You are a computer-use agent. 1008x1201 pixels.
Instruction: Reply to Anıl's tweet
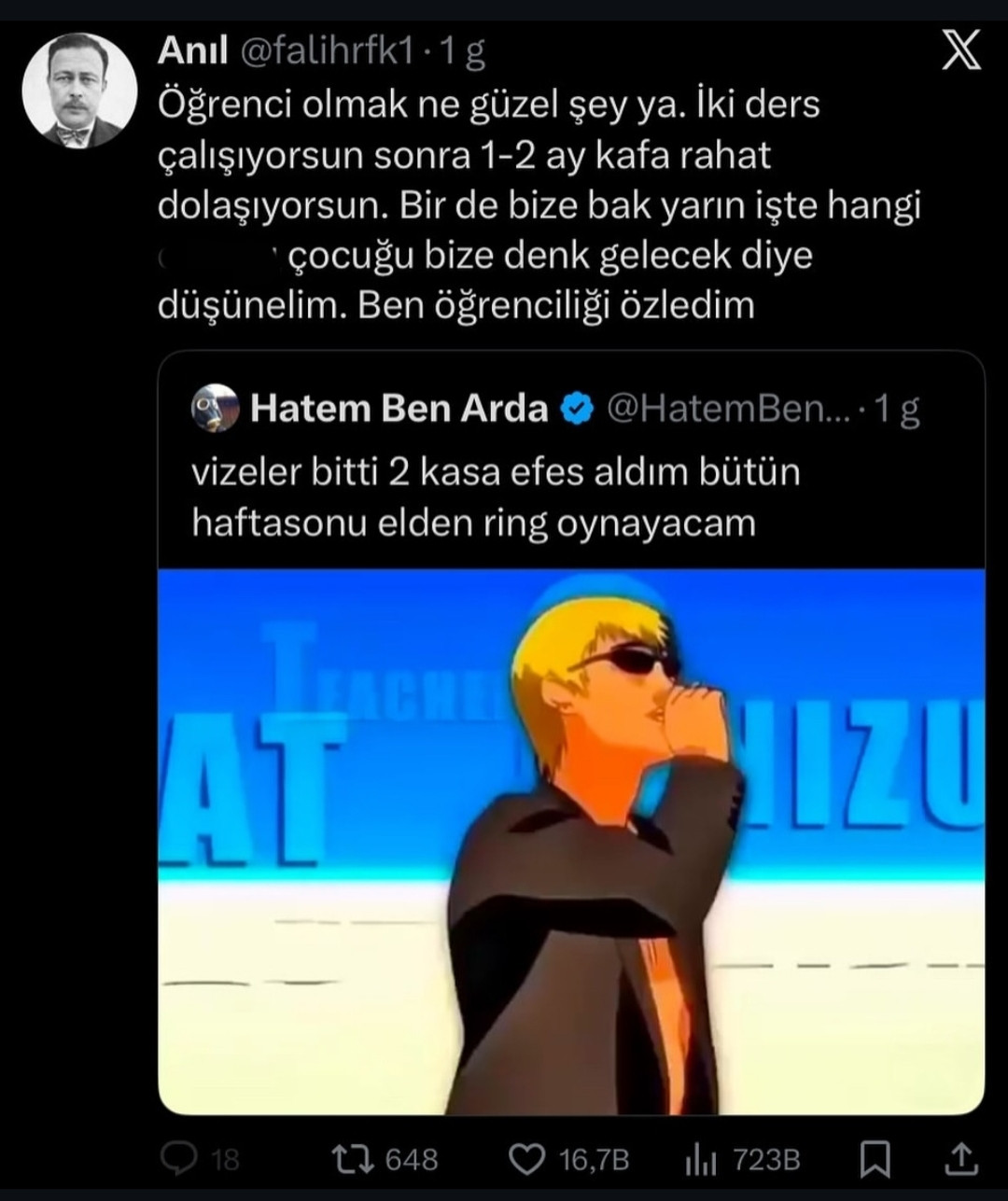pyautogui.click(x=178, y=1159)
